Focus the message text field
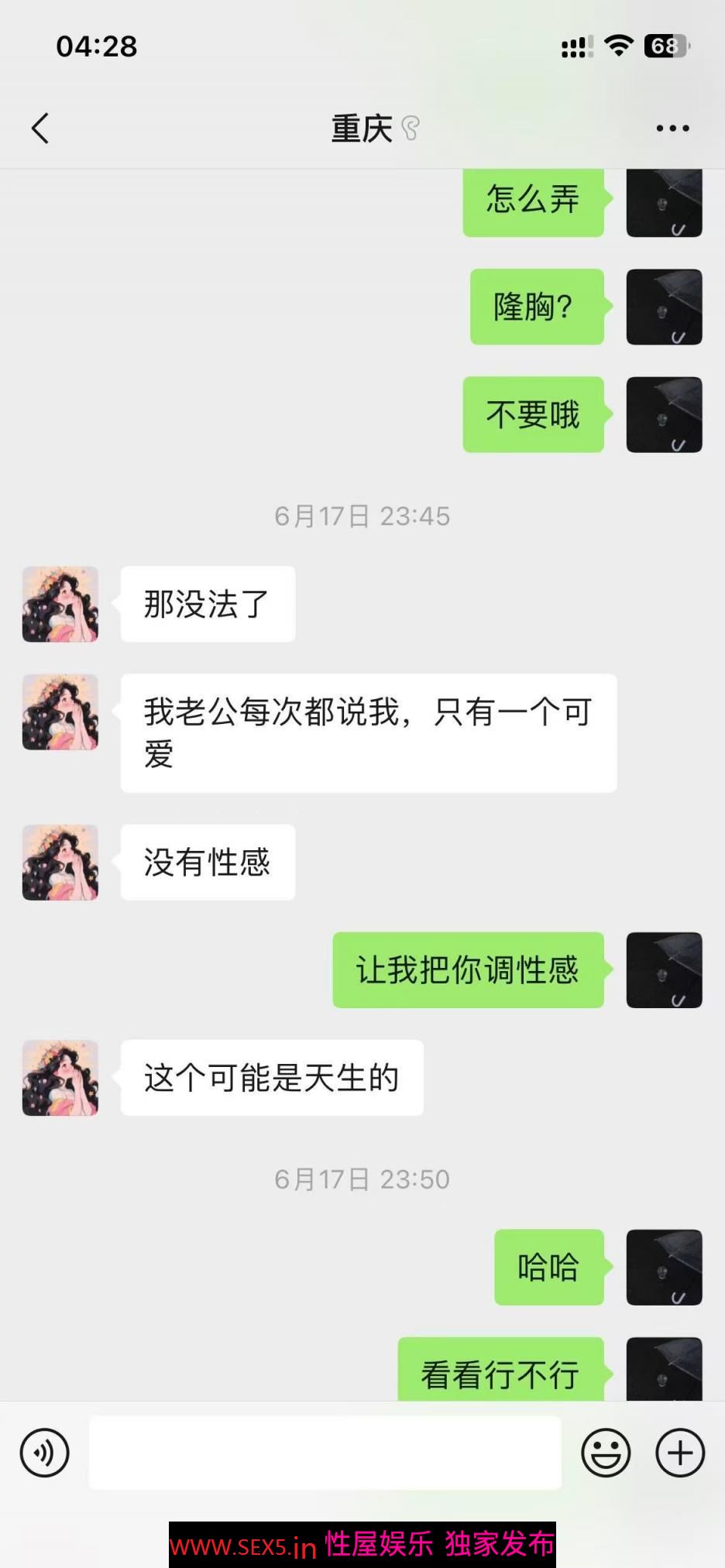The image size is (725, 1568). (x=325, y=1453)
